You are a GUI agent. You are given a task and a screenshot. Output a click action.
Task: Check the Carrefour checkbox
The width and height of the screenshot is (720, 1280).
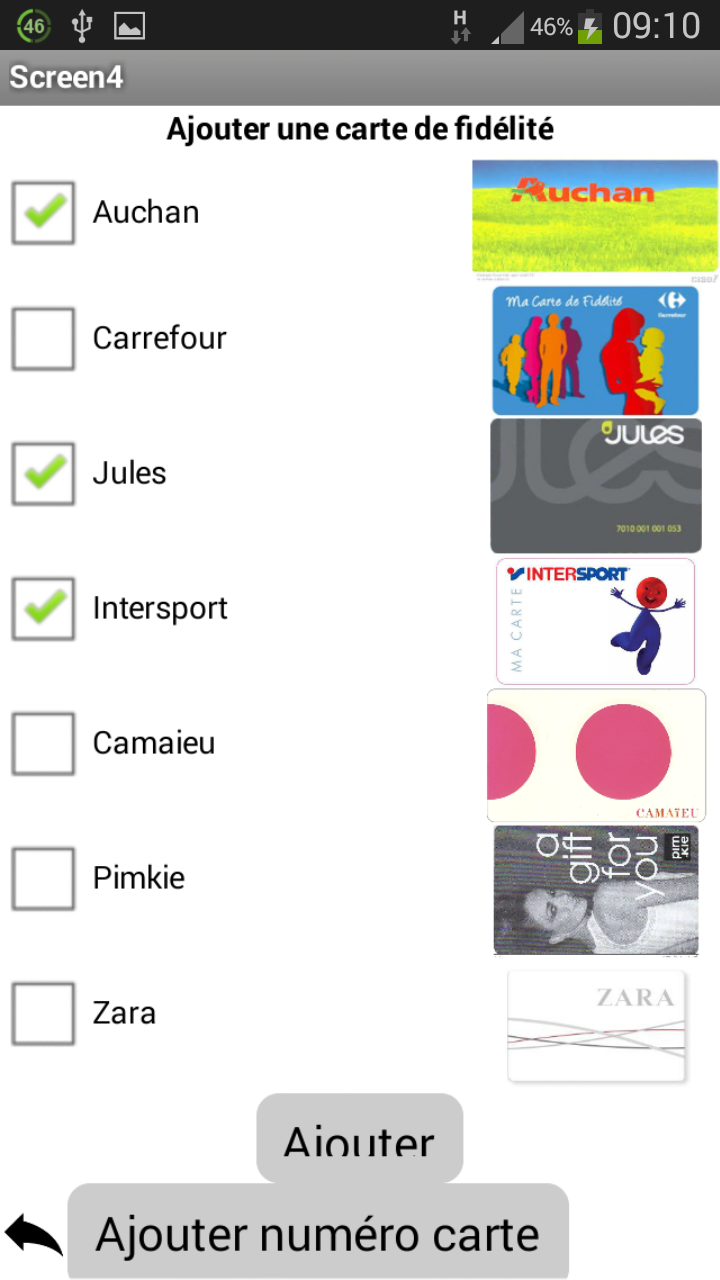tap(44, 338)
